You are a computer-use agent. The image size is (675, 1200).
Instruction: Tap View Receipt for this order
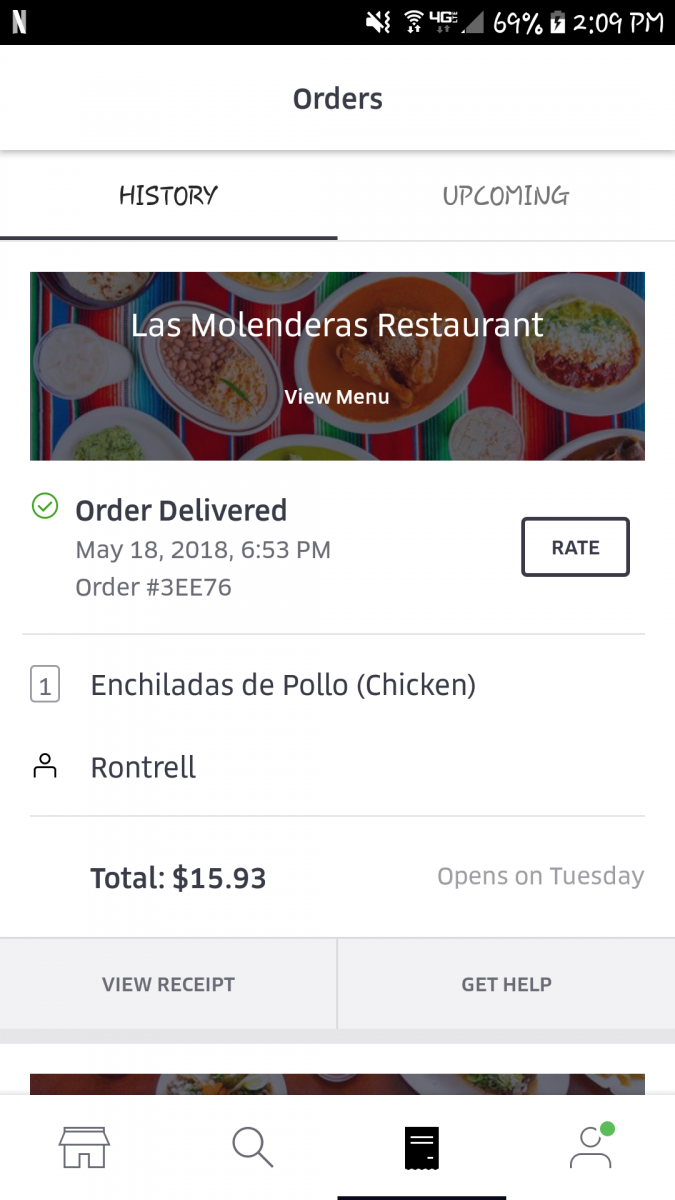click(168, 984)
